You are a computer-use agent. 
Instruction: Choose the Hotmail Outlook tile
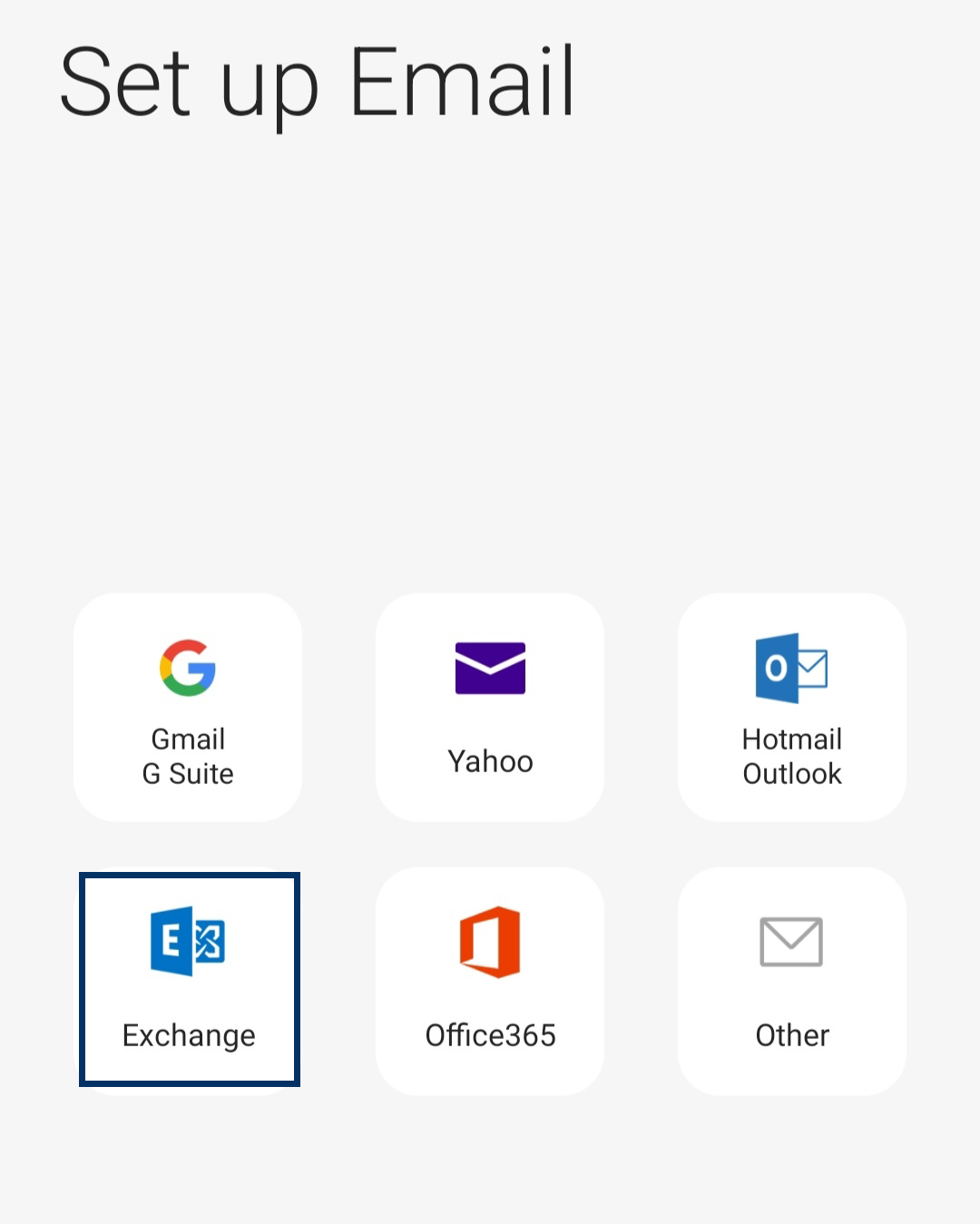791,706
